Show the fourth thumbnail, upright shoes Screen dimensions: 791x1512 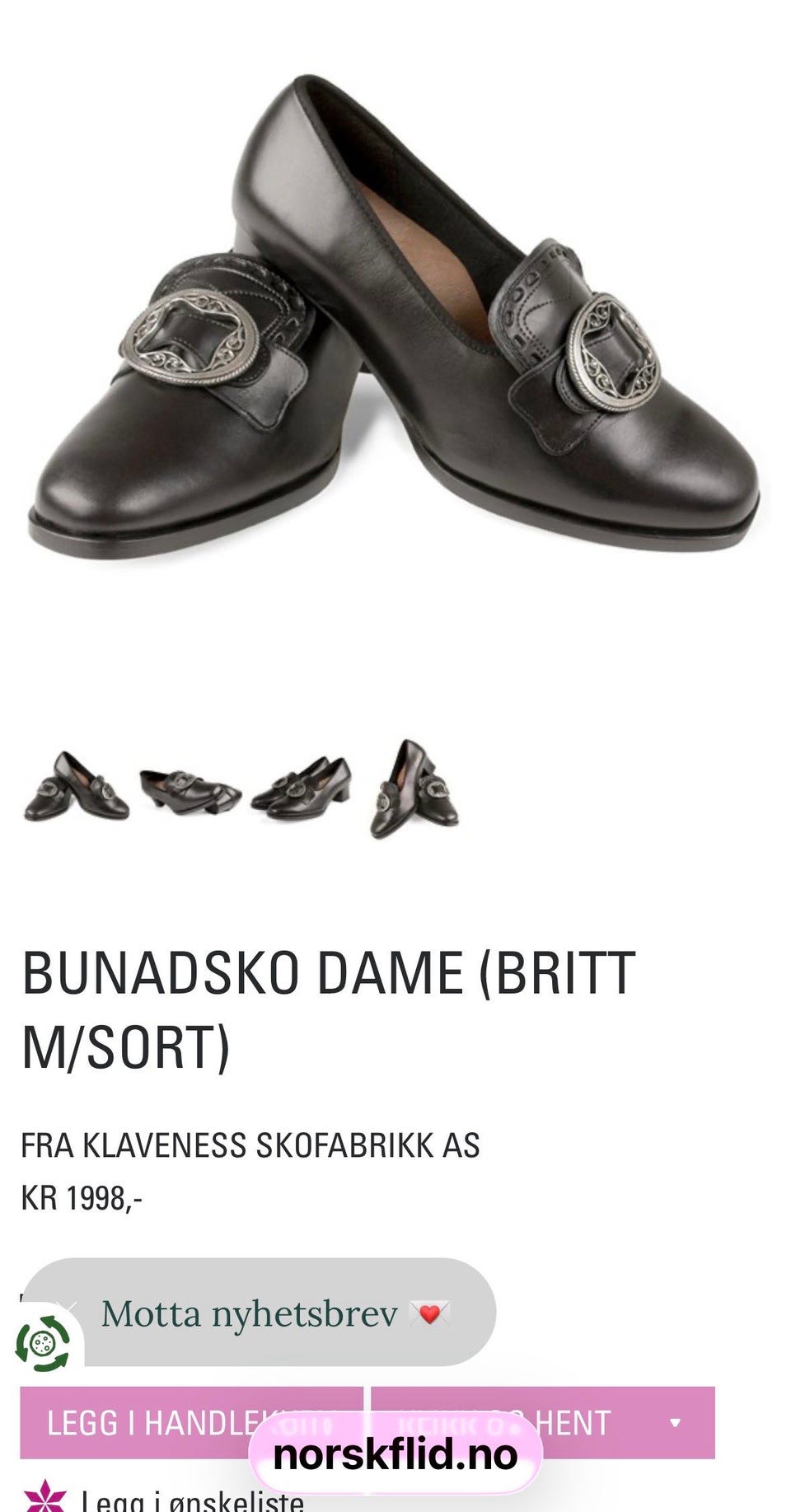pyautogui.click(x=414, y=789)
